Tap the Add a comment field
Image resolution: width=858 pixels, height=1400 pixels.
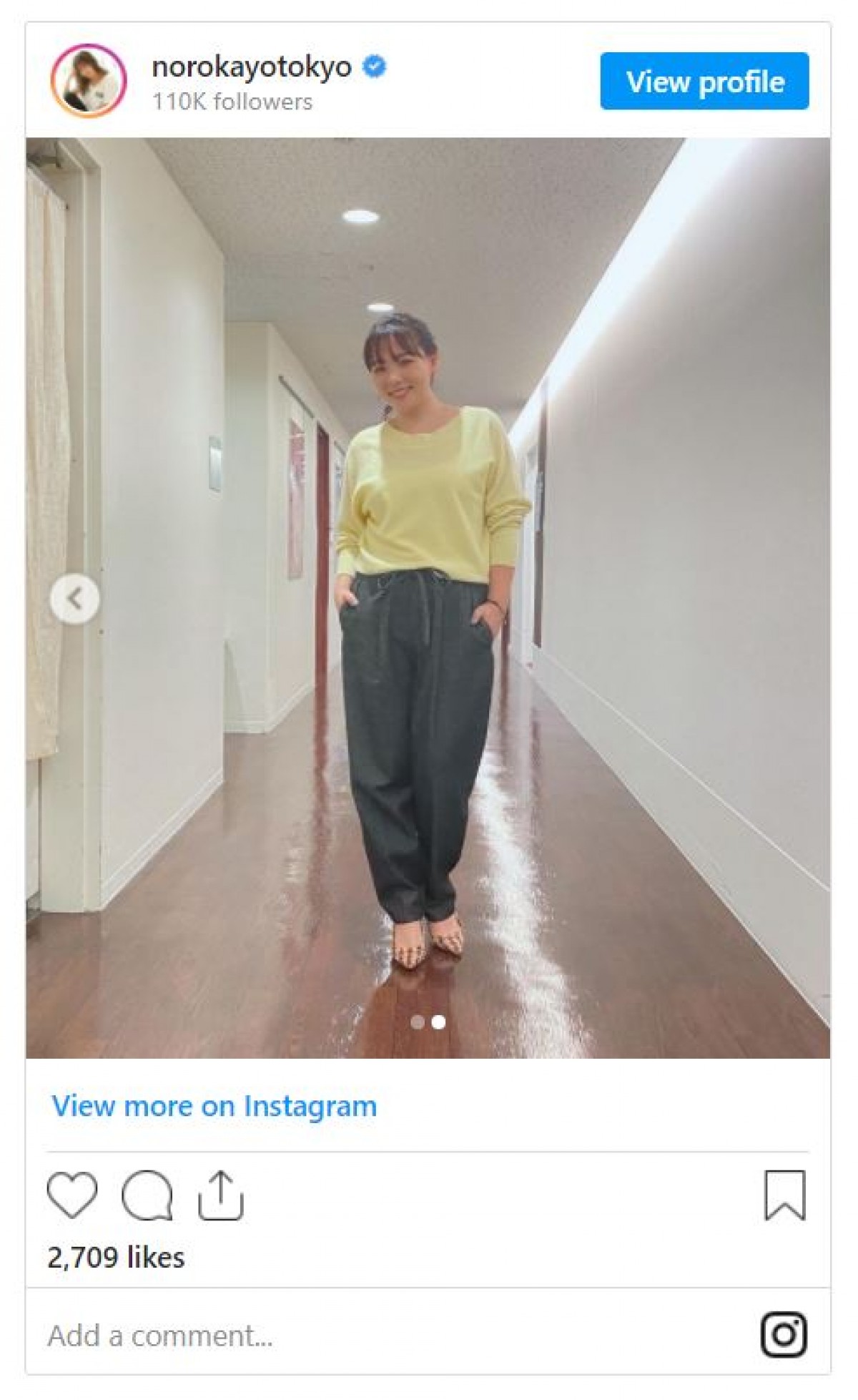click(x=286, y=1336)
